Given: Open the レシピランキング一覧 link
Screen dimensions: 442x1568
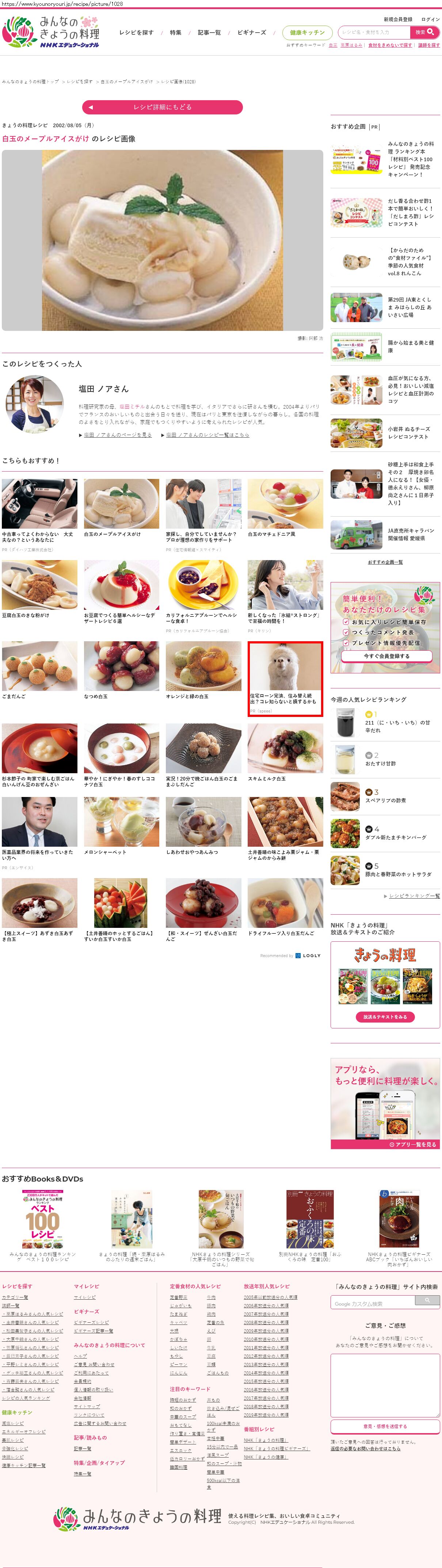Looking at the screenshot, I should coord(414,896).
